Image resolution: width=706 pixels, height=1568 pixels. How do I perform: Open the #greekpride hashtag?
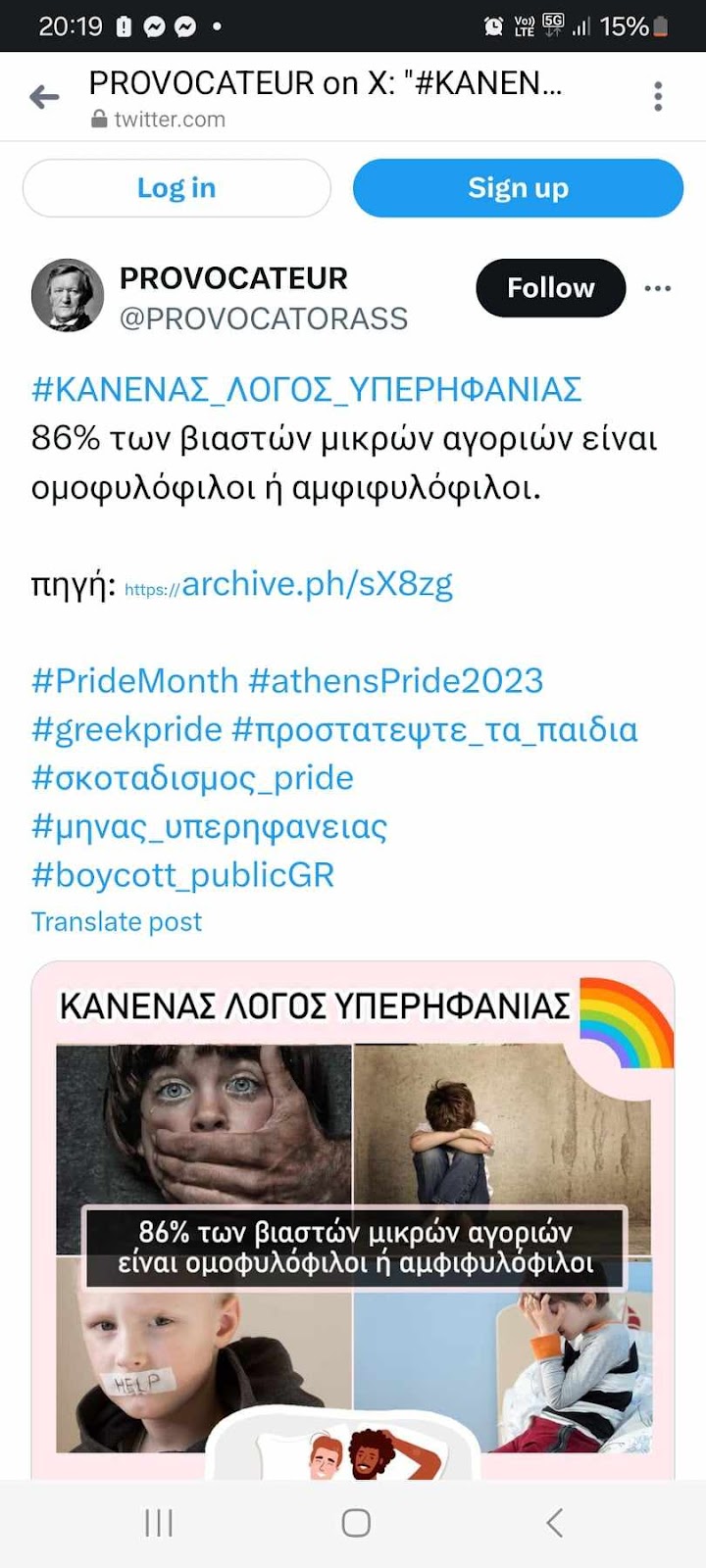point(126,729)
